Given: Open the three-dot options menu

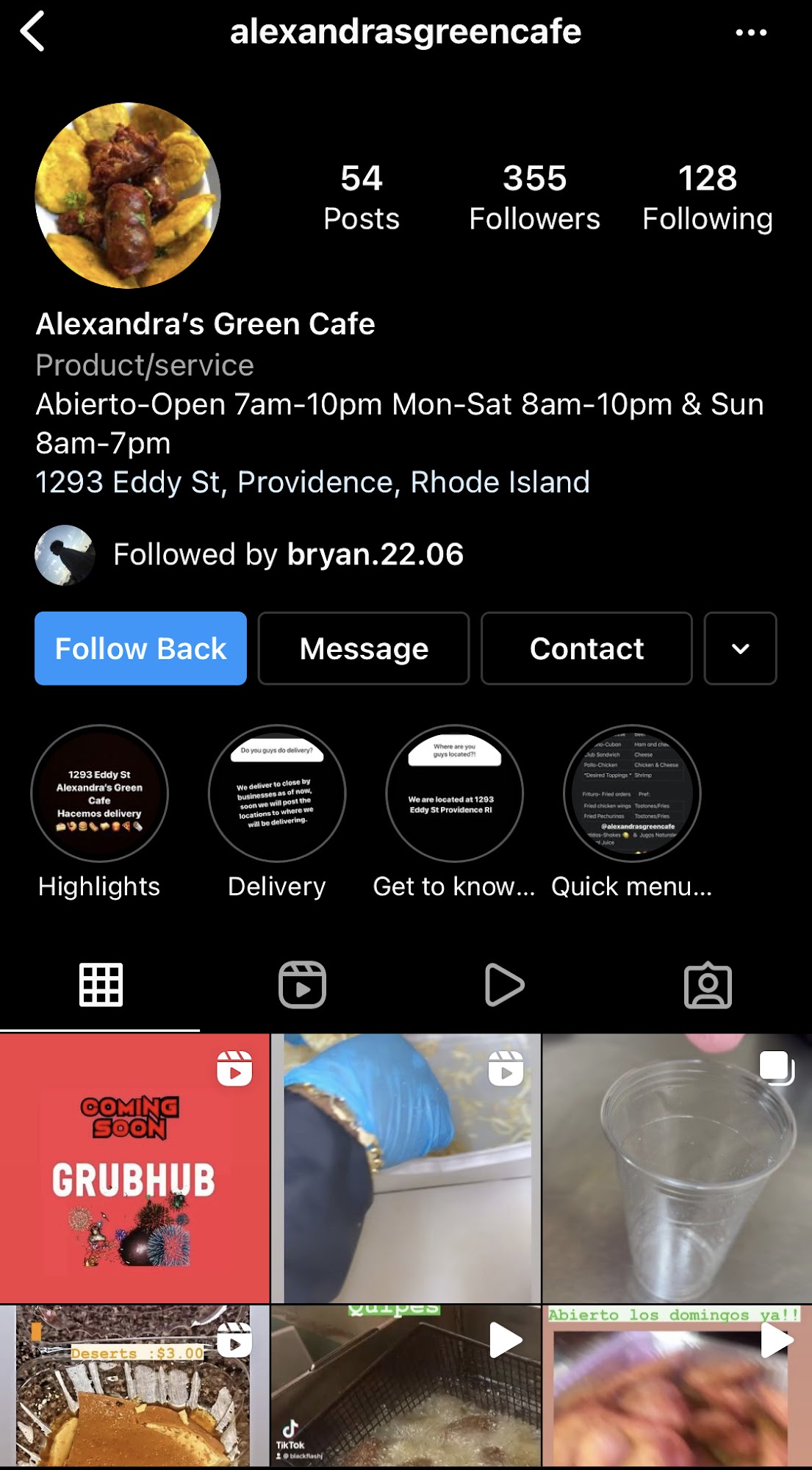Looking at the screenshot, I should click(750, 32).
